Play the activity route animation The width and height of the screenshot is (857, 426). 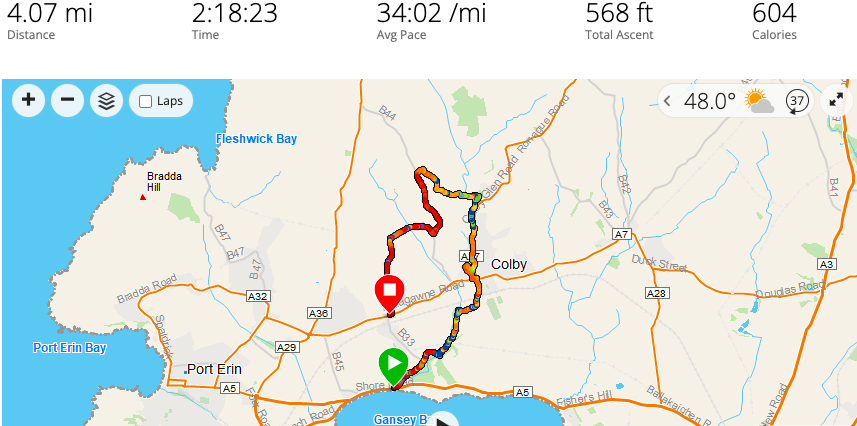[x=443, y=419]
